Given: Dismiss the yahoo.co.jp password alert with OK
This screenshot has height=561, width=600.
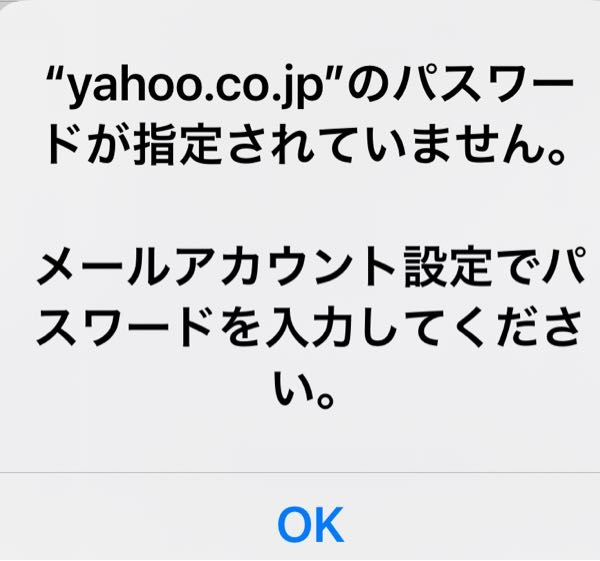Looking at the screenshot, I should pyautogui.click(x=310, y=523).
